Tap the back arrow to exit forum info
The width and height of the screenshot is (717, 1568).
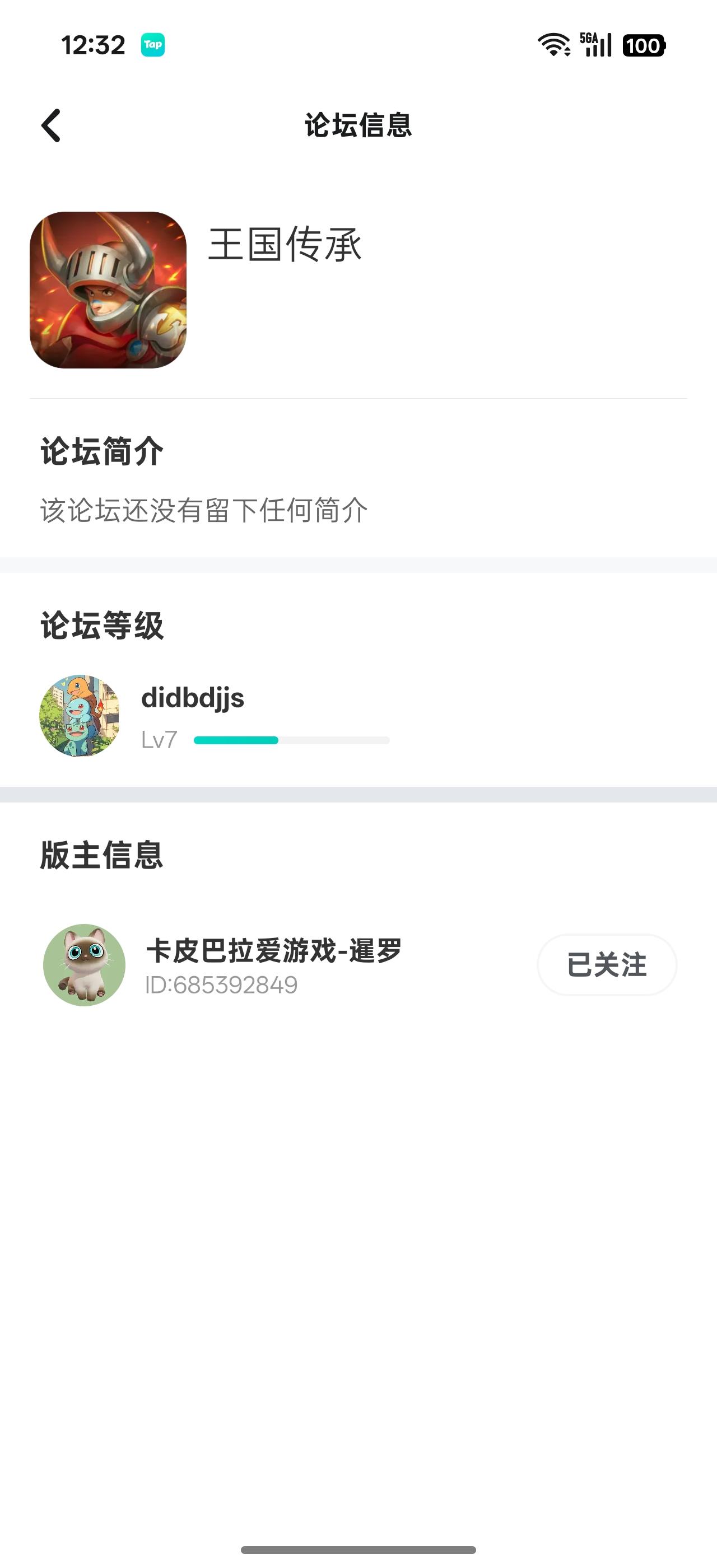pos(51,126)
